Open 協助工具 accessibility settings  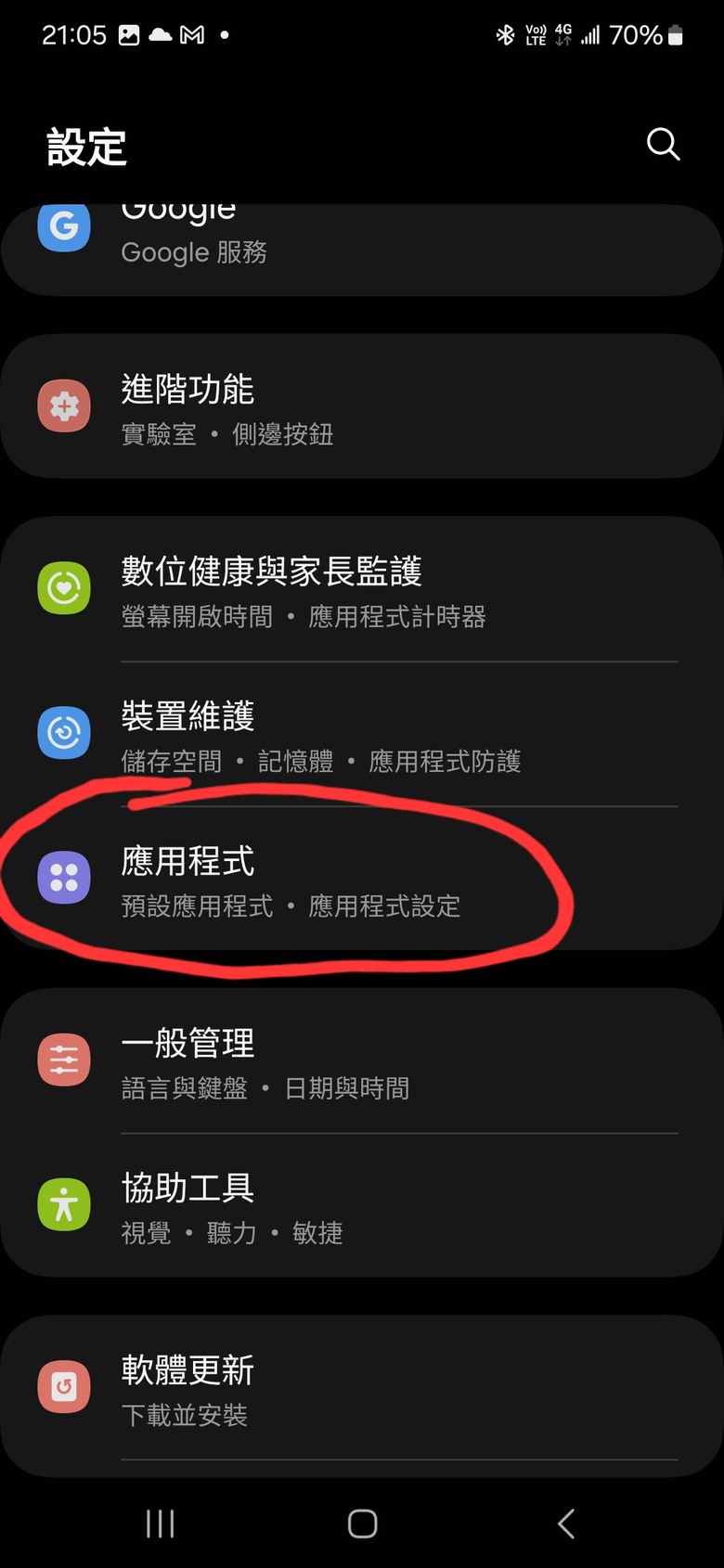click(x=362, y=1206)
